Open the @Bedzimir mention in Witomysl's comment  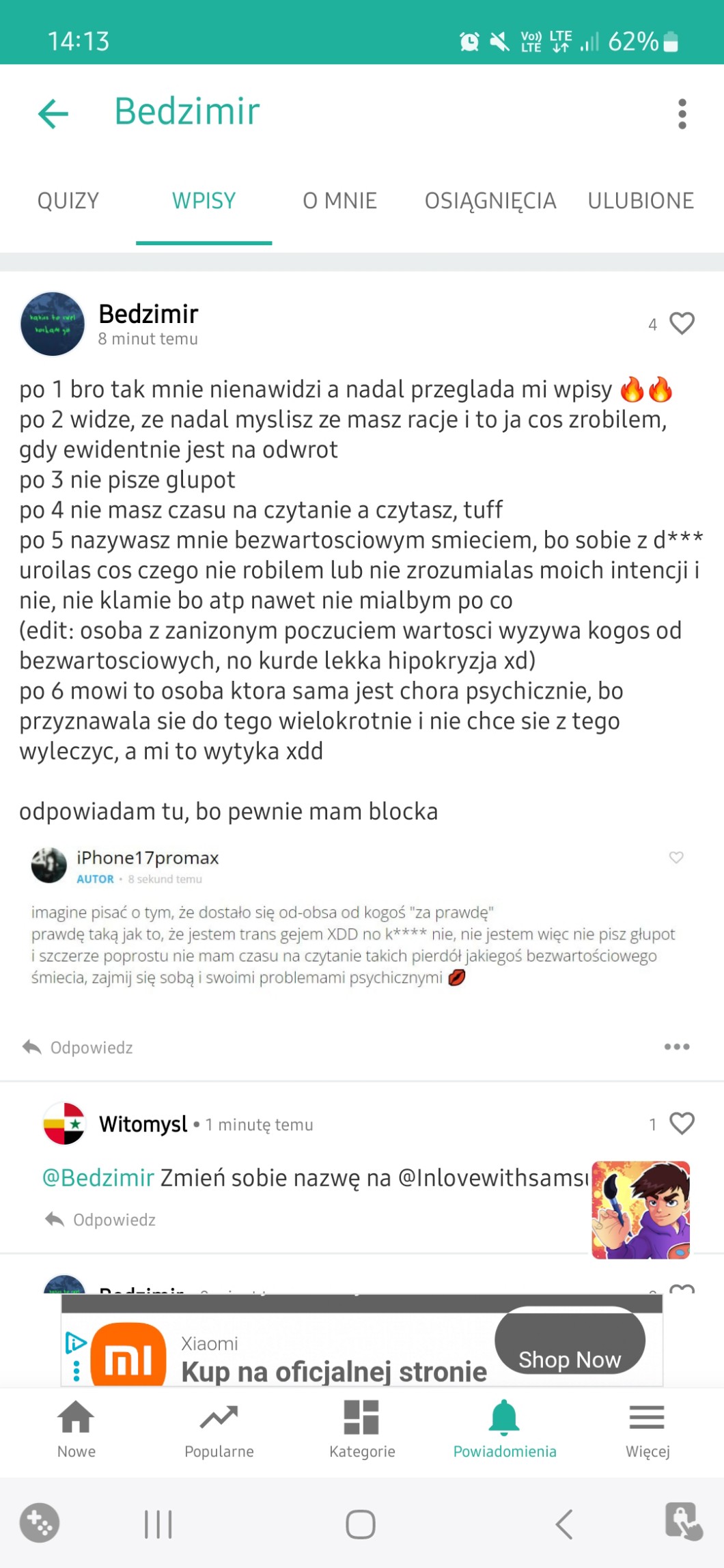(98, 1177)
